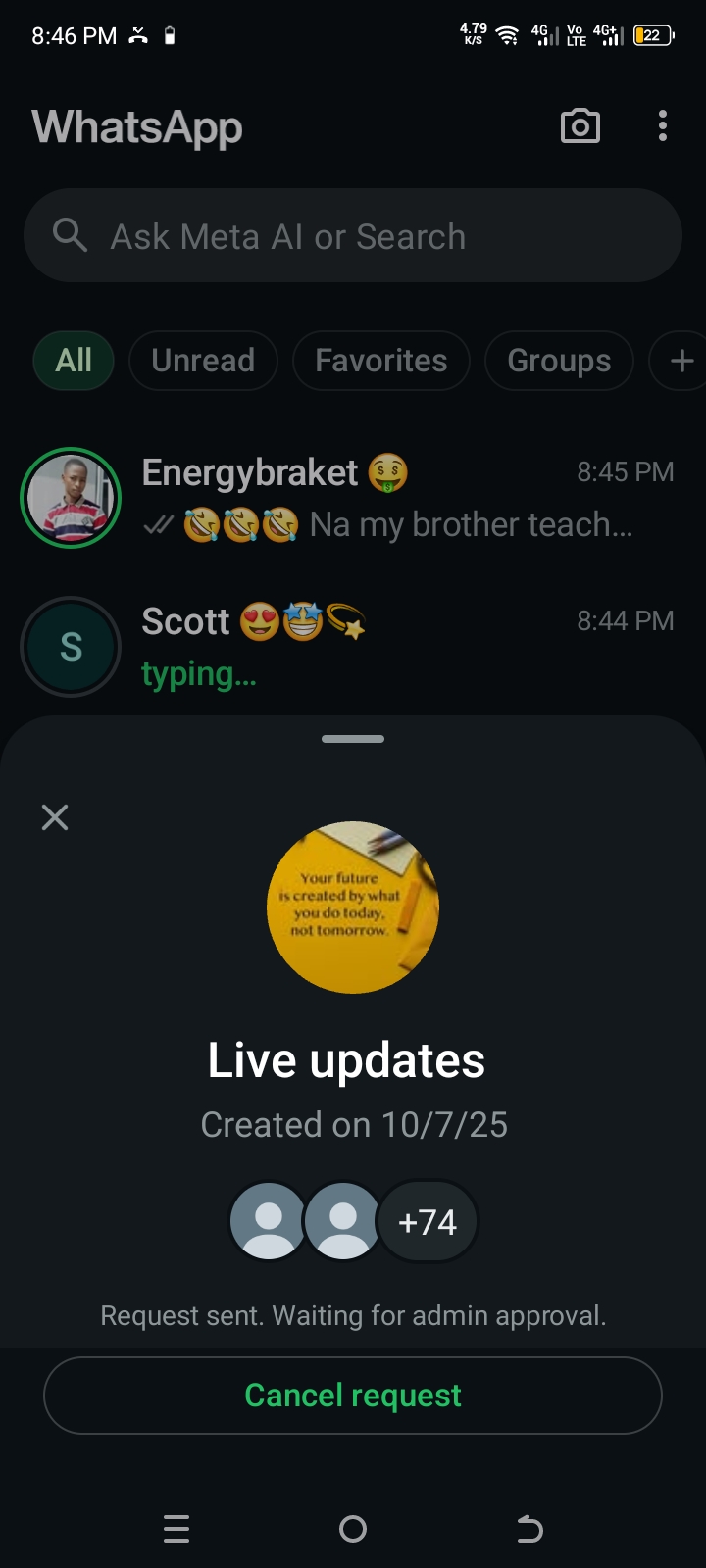Switch to the Groups filter
The image size is (706, 1568).
pos(559,361)
